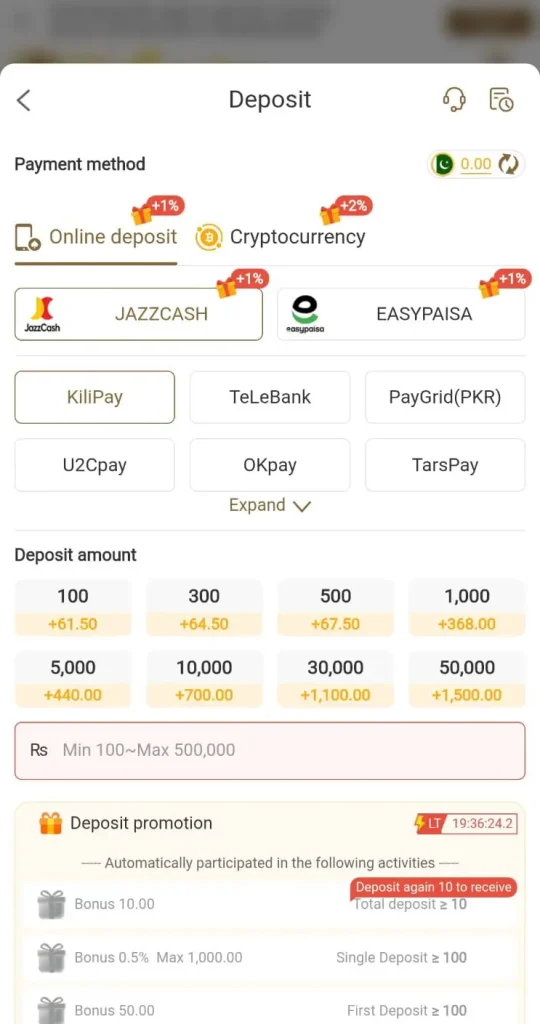Choose JAZZCASH as payment method
540x1024 pixels.
138,314
